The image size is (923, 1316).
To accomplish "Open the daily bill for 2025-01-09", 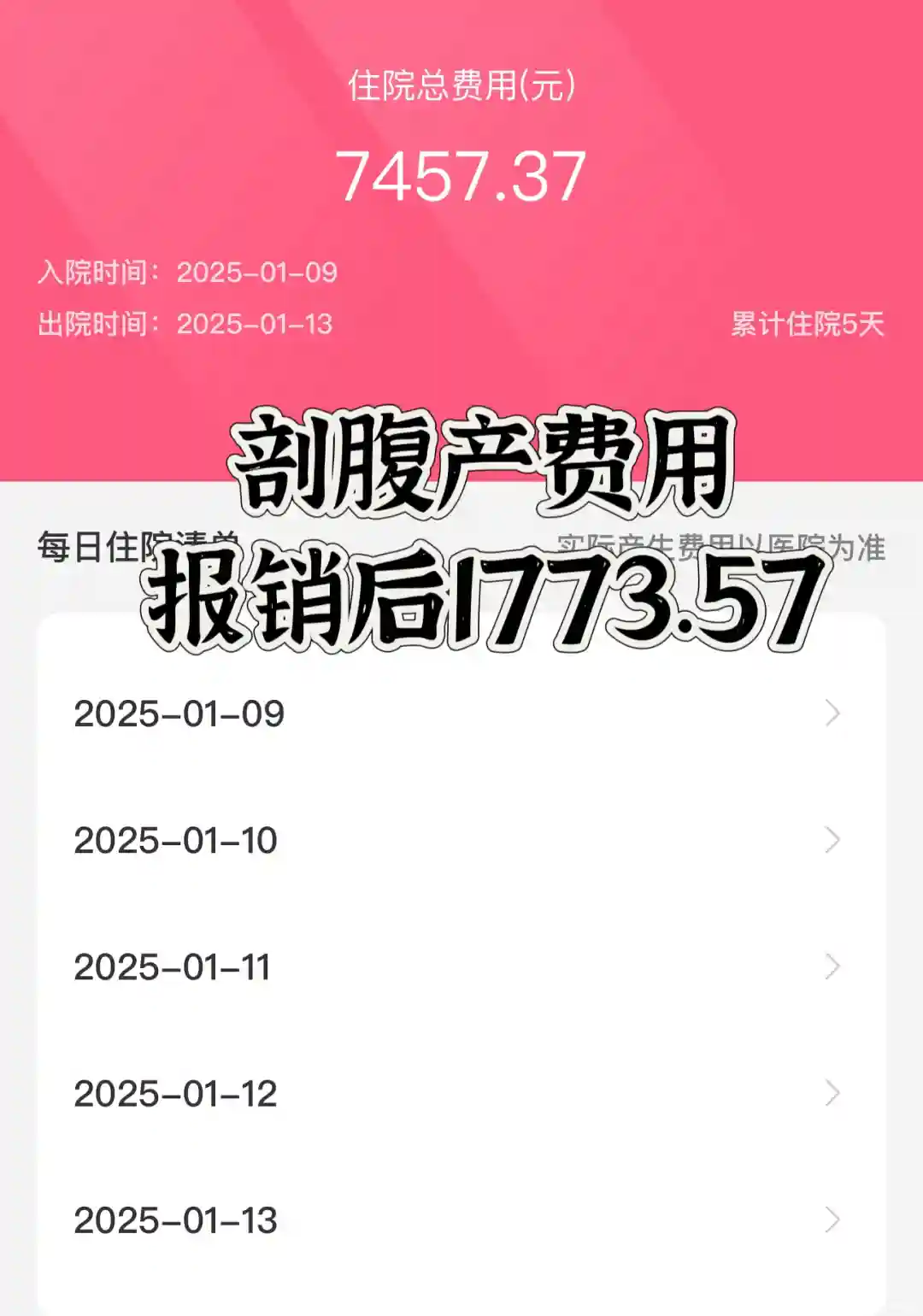I will coord(460,714).
